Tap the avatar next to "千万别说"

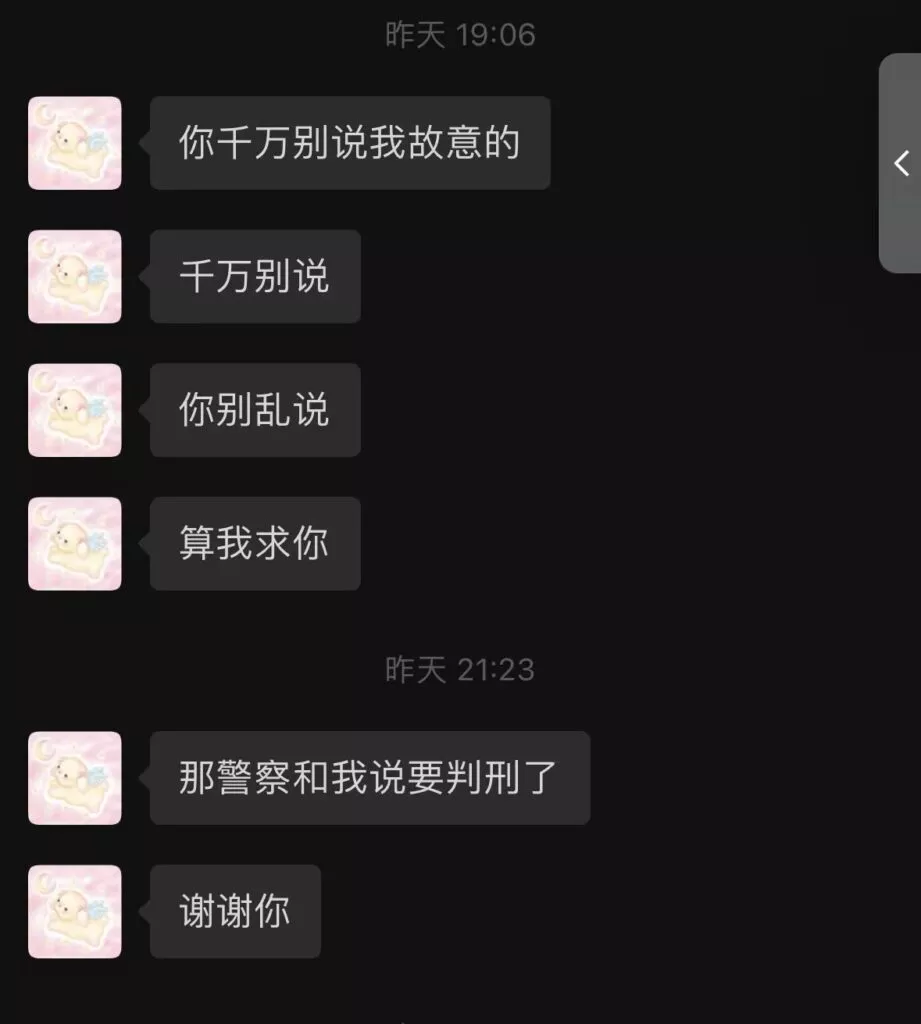click(x=75, y=277)
